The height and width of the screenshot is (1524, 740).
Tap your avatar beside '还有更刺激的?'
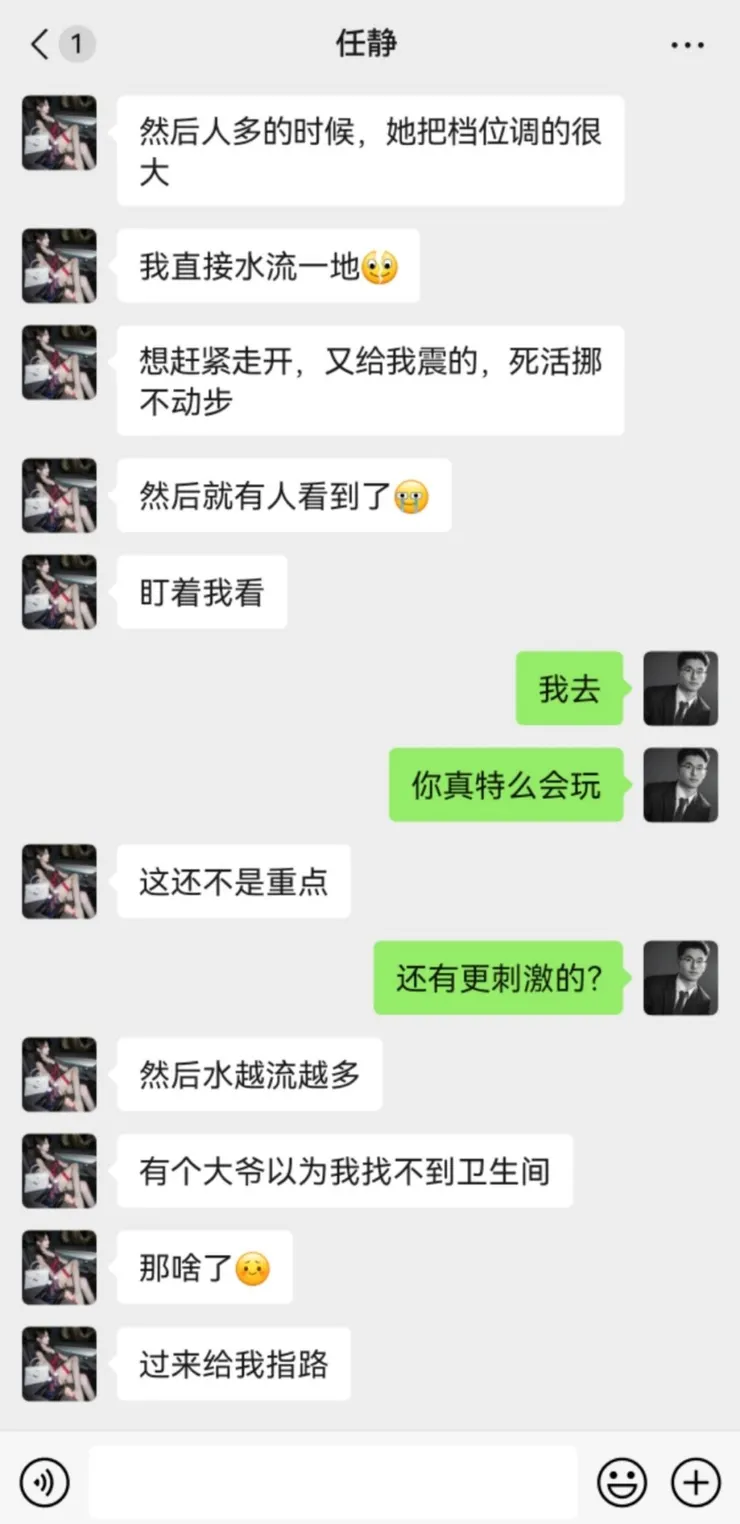point(681,978)
